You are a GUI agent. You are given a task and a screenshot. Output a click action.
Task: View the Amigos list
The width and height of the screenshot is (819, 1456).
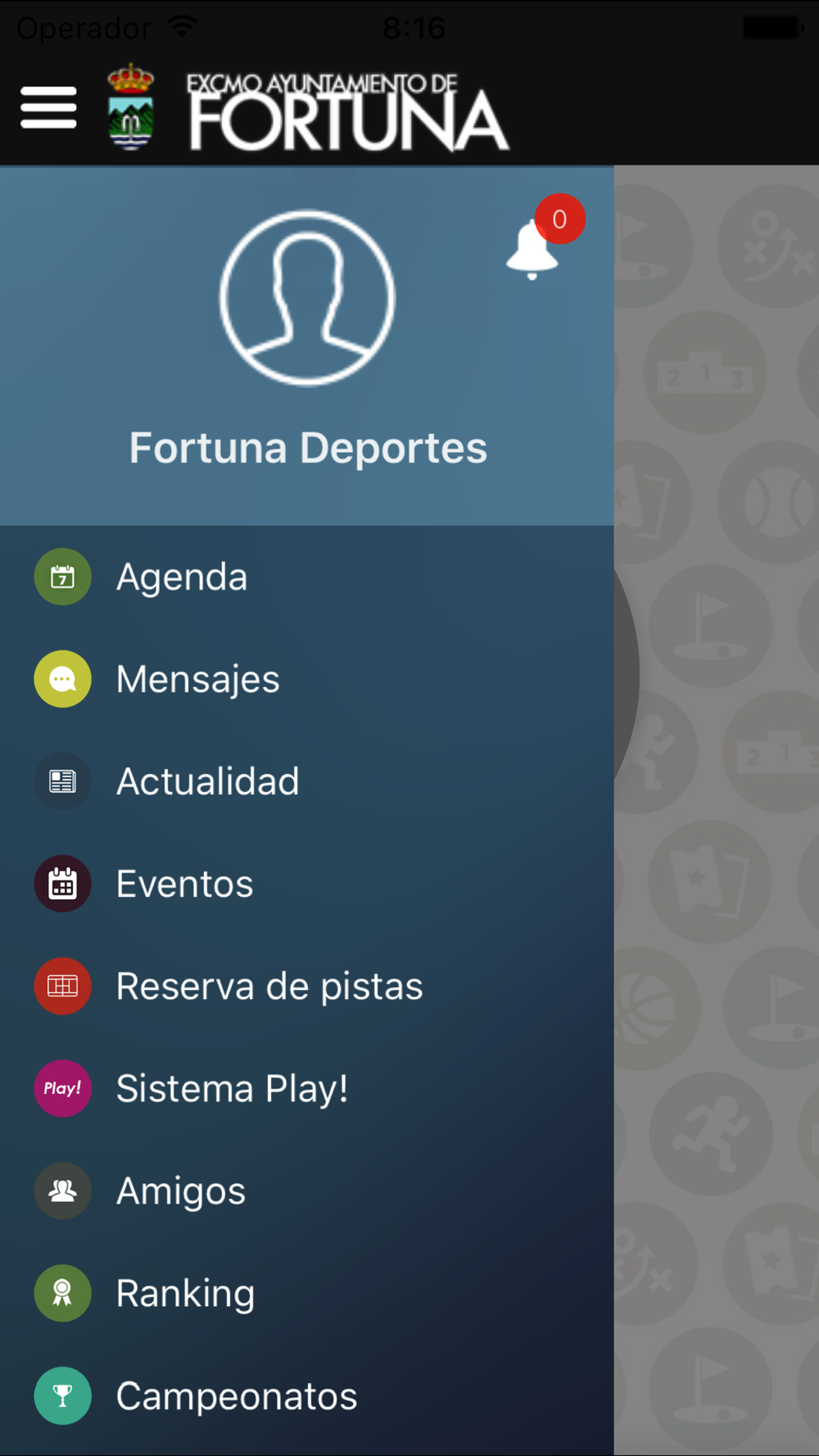pos(180,1191)
